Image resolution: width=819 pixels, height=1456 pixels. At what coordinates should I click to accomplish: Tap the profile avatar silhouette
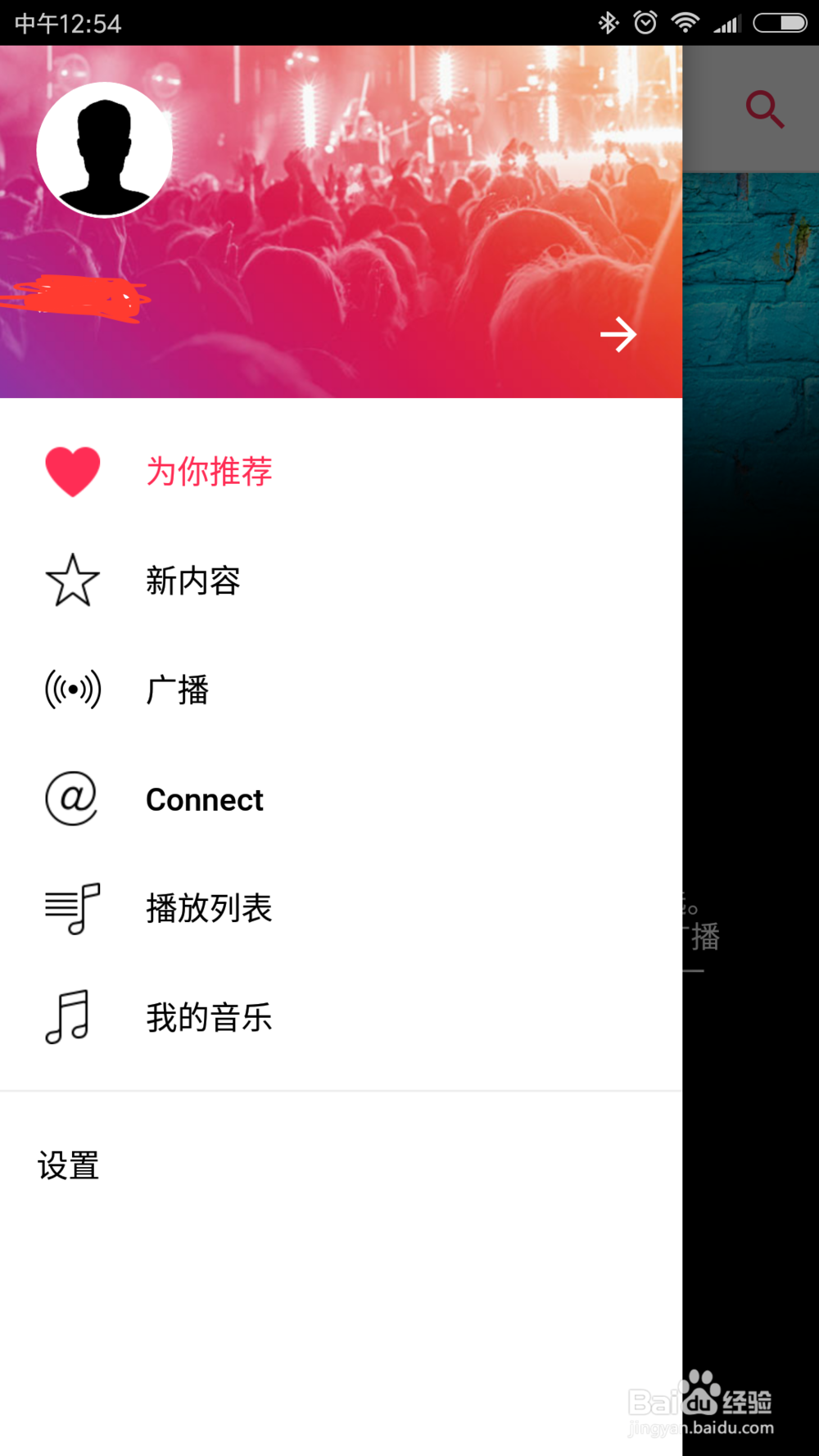click(104, 148)
